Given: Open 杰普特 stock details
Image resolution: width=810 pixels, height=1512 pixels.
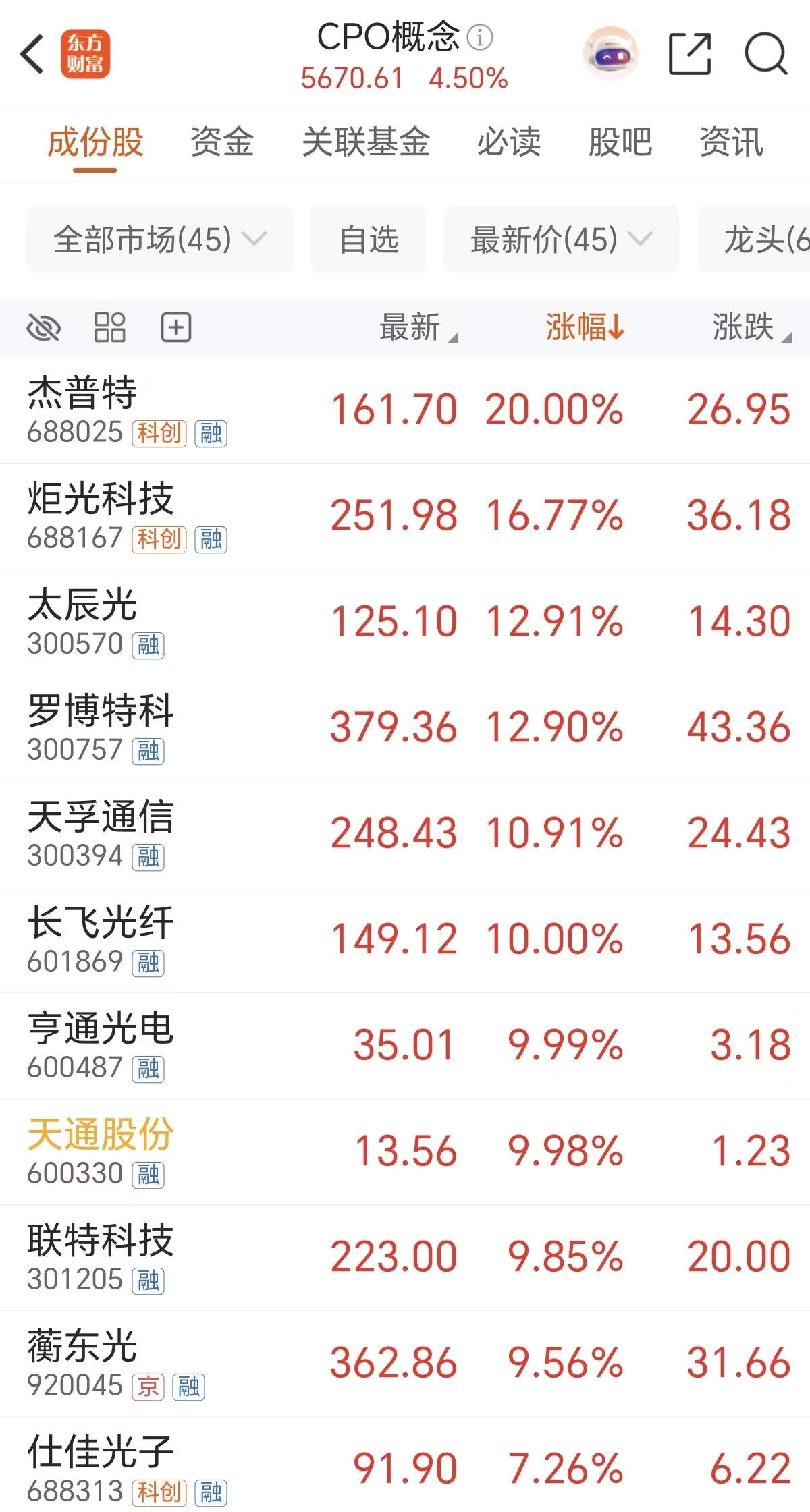Looking at the screenshot, I should [x=82, y=394].
